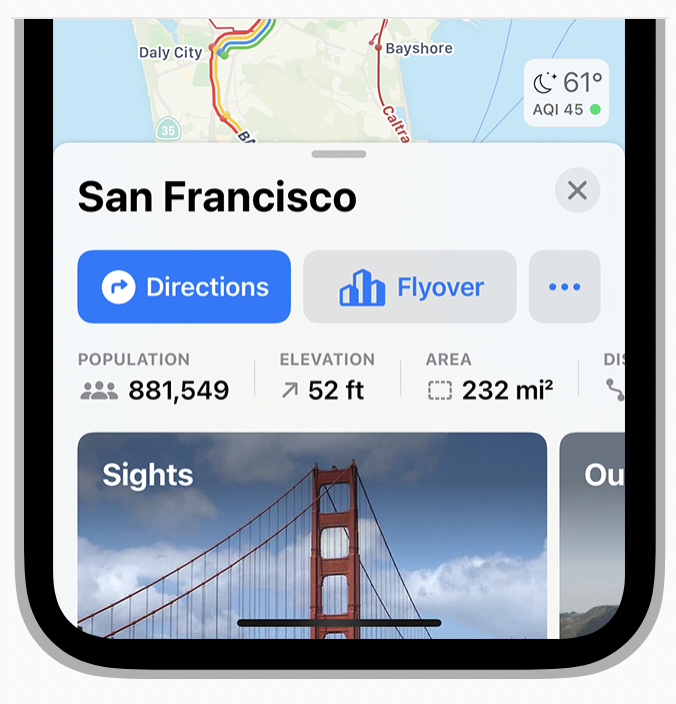Start the Flyover tour

pyautogui.click(x=410, y=287)
